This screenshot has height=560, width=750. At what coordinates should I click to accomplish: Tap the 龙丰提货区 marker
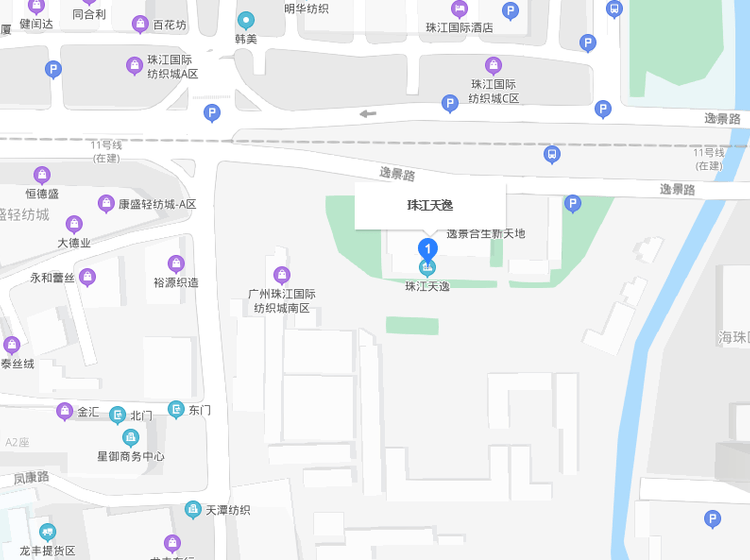(47, 532)
